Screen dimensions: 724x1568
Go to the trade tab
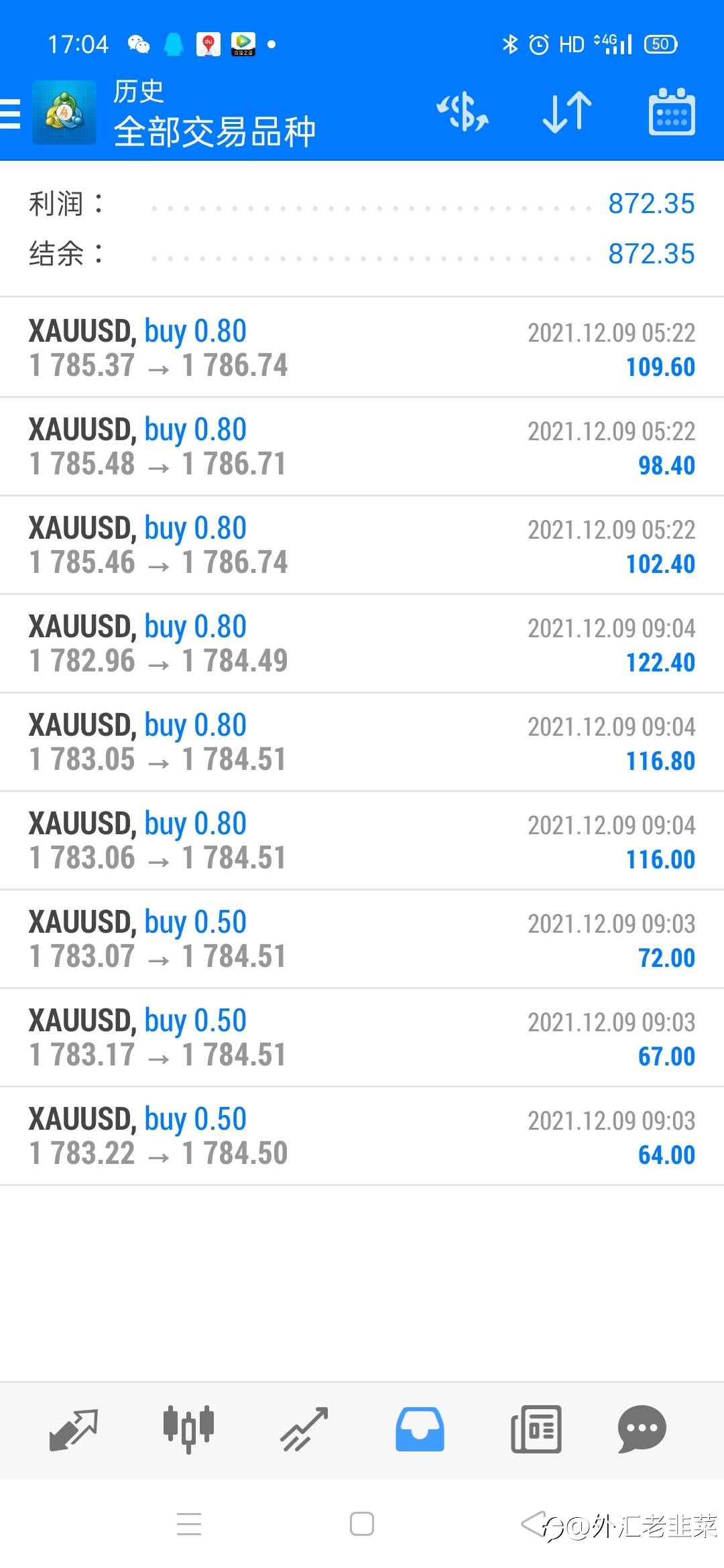click(x=304, y=1429)
